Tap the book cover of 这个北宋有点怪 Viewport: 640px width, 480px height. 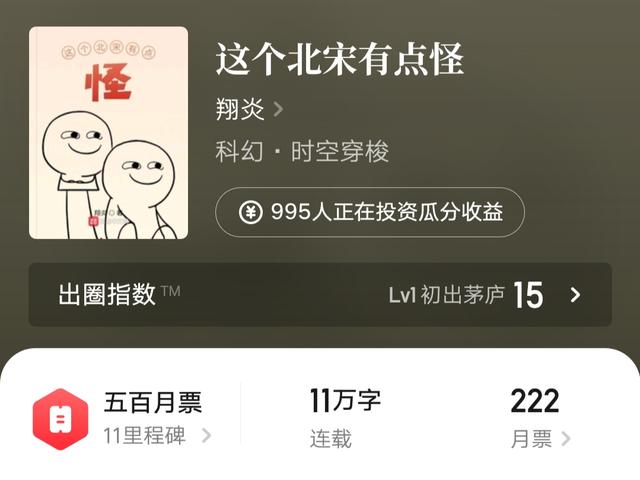pyautogui.click(x=109, y=133)
